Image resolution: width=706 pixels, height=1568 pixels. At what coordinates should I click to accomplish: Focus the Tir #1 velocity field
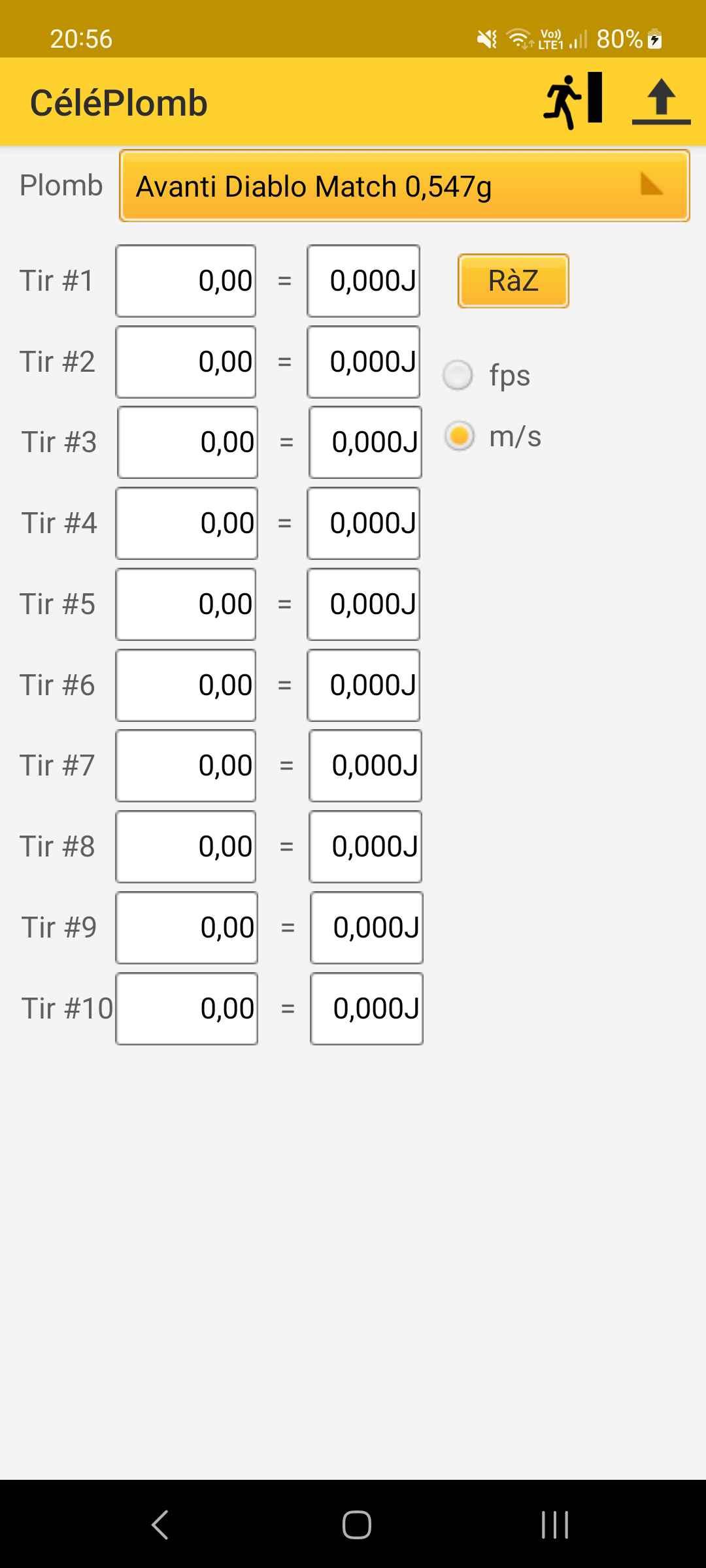pyautogui.click(x=186, y=281)
